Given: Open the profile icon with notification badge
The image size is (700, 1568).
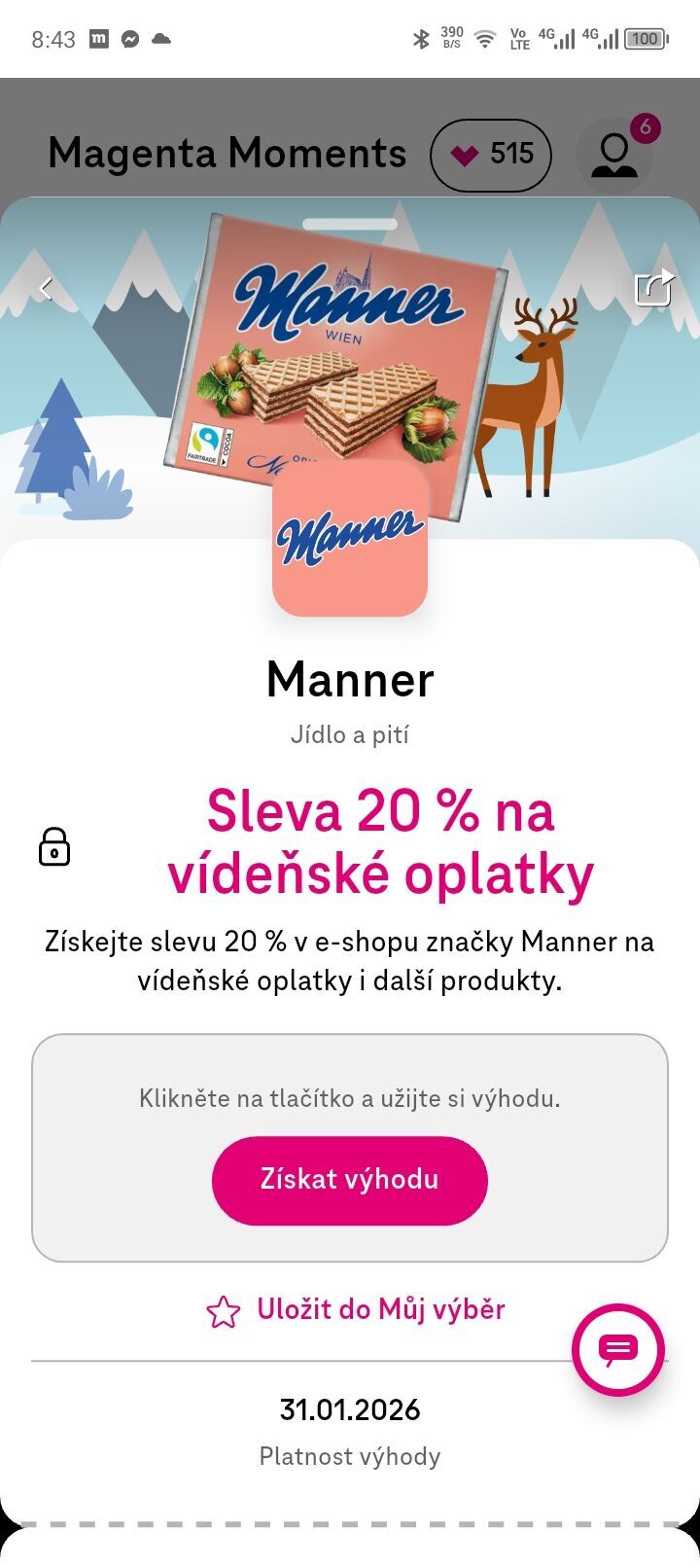Looking at the screenshot, I should [614, 156].
